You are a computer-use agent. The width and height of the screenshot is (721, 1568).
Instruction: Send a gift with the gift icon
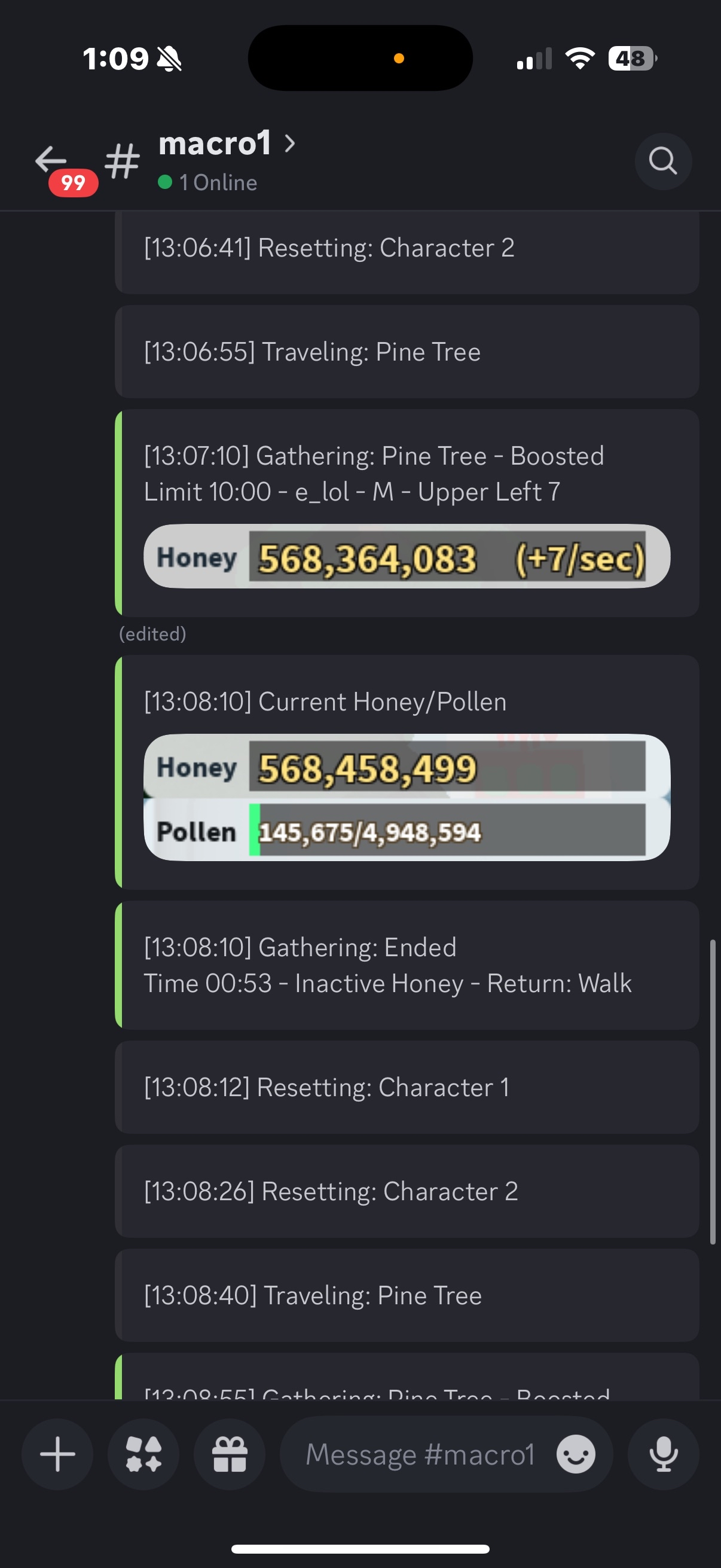pyautogui.click(x=230, y=1454)
